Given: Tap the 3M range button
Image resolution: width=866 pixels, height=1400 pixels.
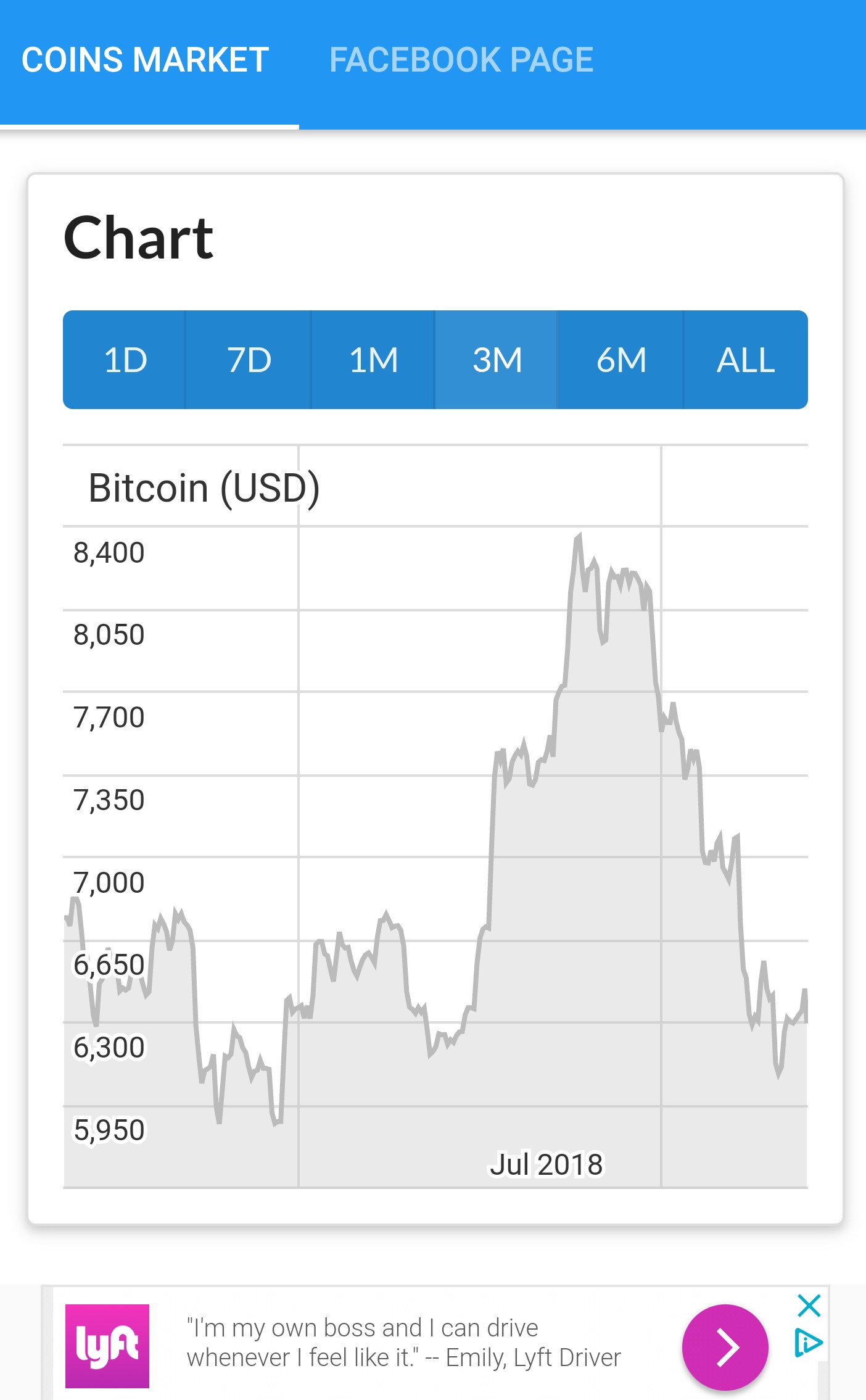Looking at the screenshot, I should (x=497, y=360).
